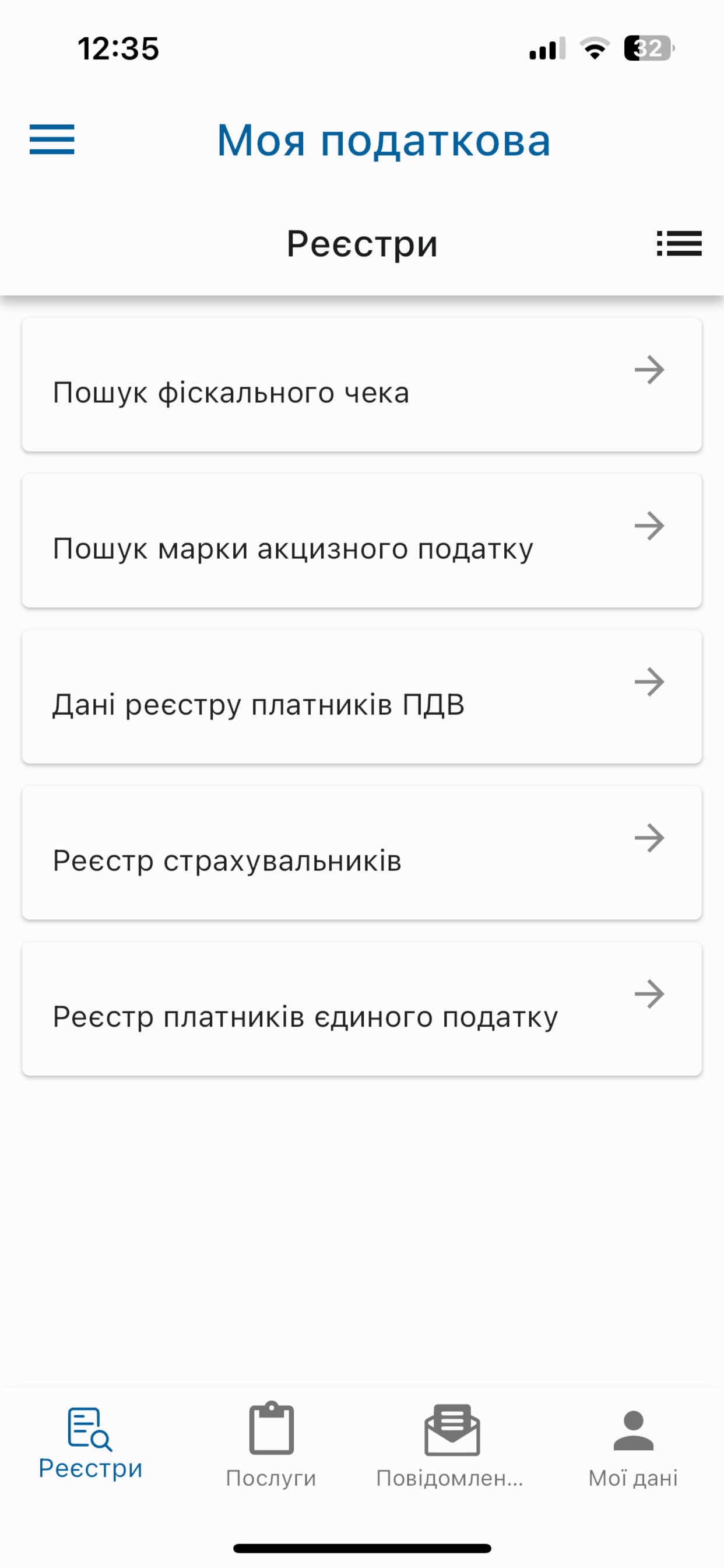Expand Дані реєстру платників ПДВ with the arrow
This screenshot has width=724, height=1568.
(x=651, y=682)
